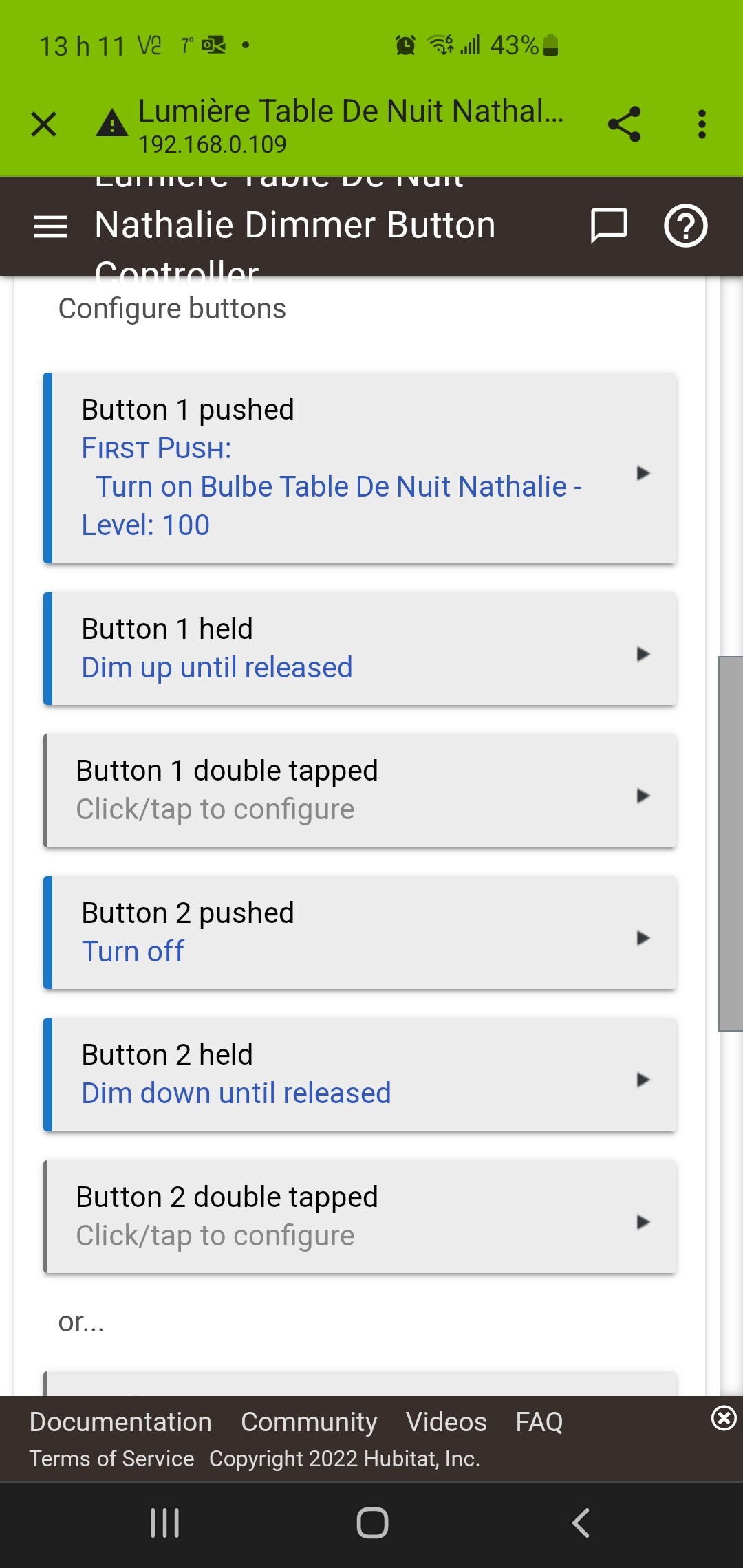
Task: Go back with the system back button
Action: click(581, 1523)
